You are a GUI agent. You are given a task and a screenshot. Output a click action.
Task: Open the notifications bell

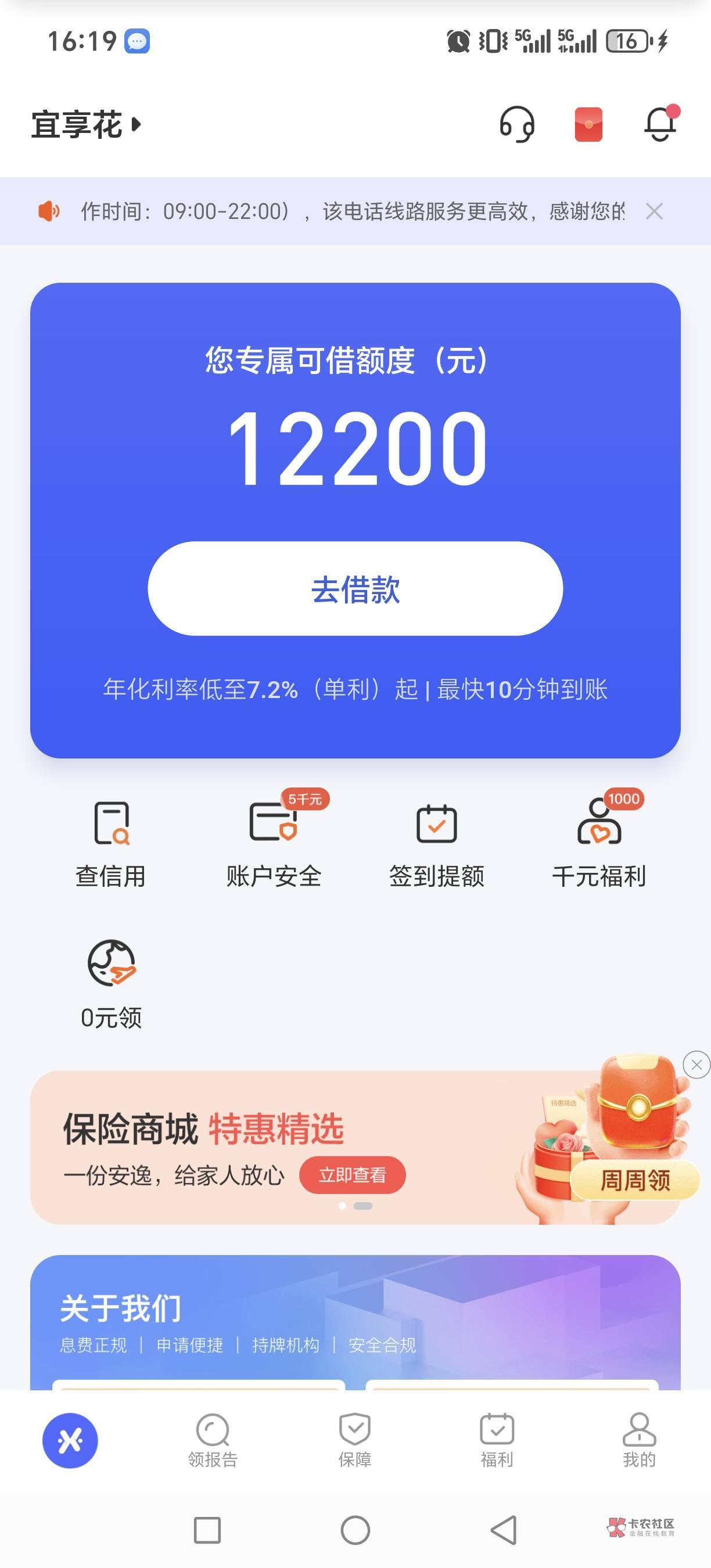(x=661, y=124)
